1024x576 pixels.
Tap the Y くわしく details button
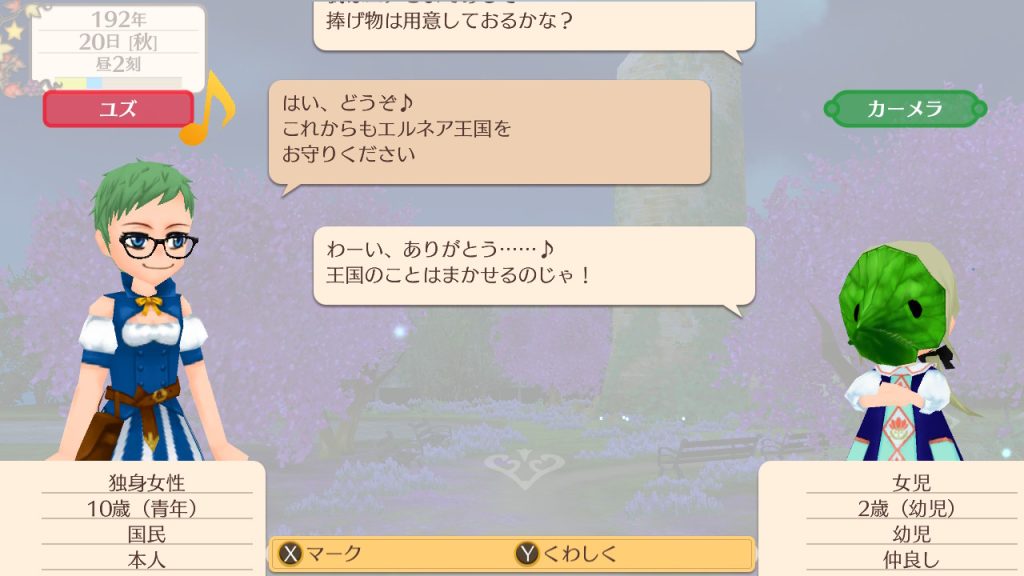568,554
